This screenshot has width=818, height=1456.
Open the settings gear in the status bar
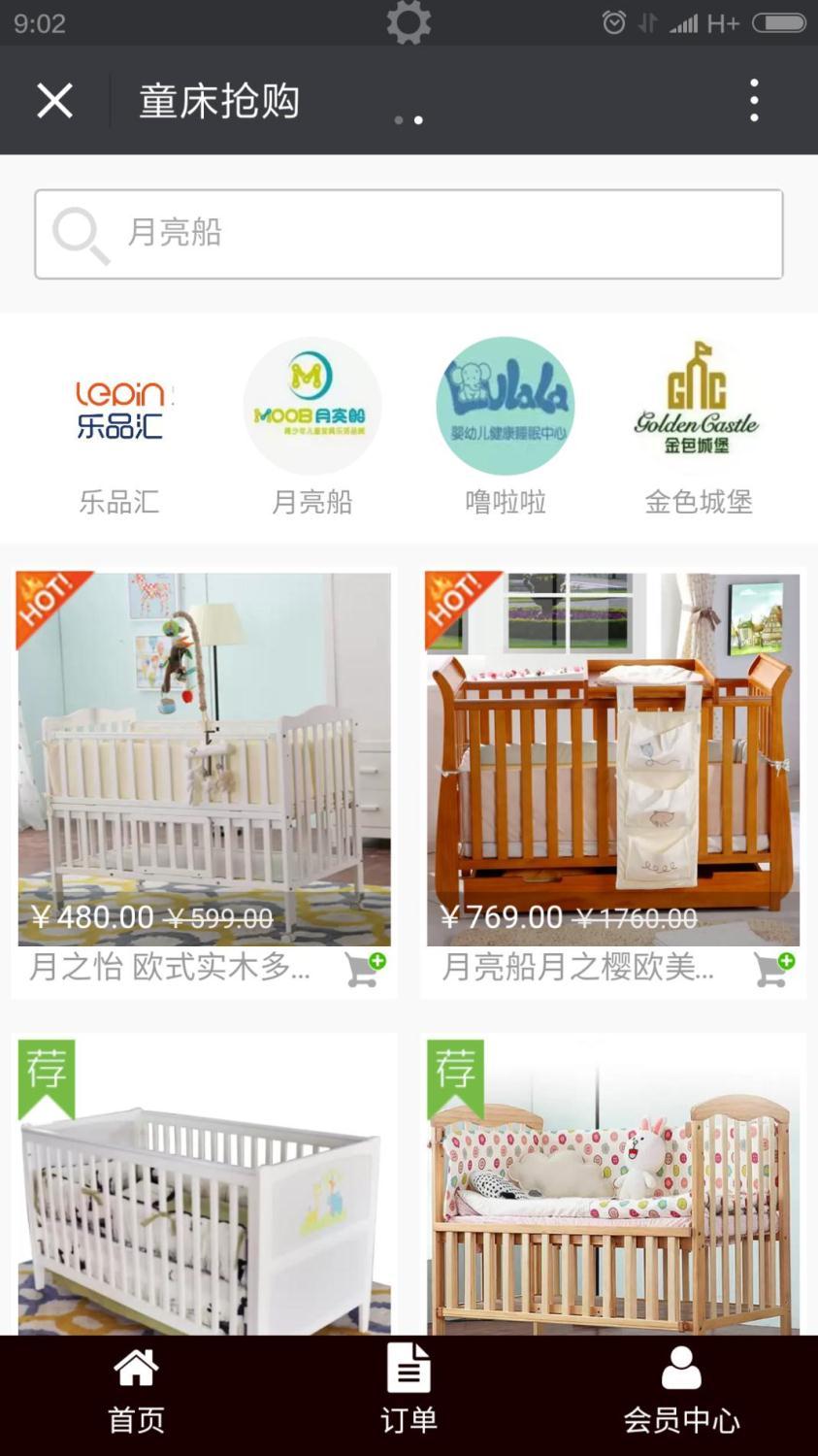409,21
